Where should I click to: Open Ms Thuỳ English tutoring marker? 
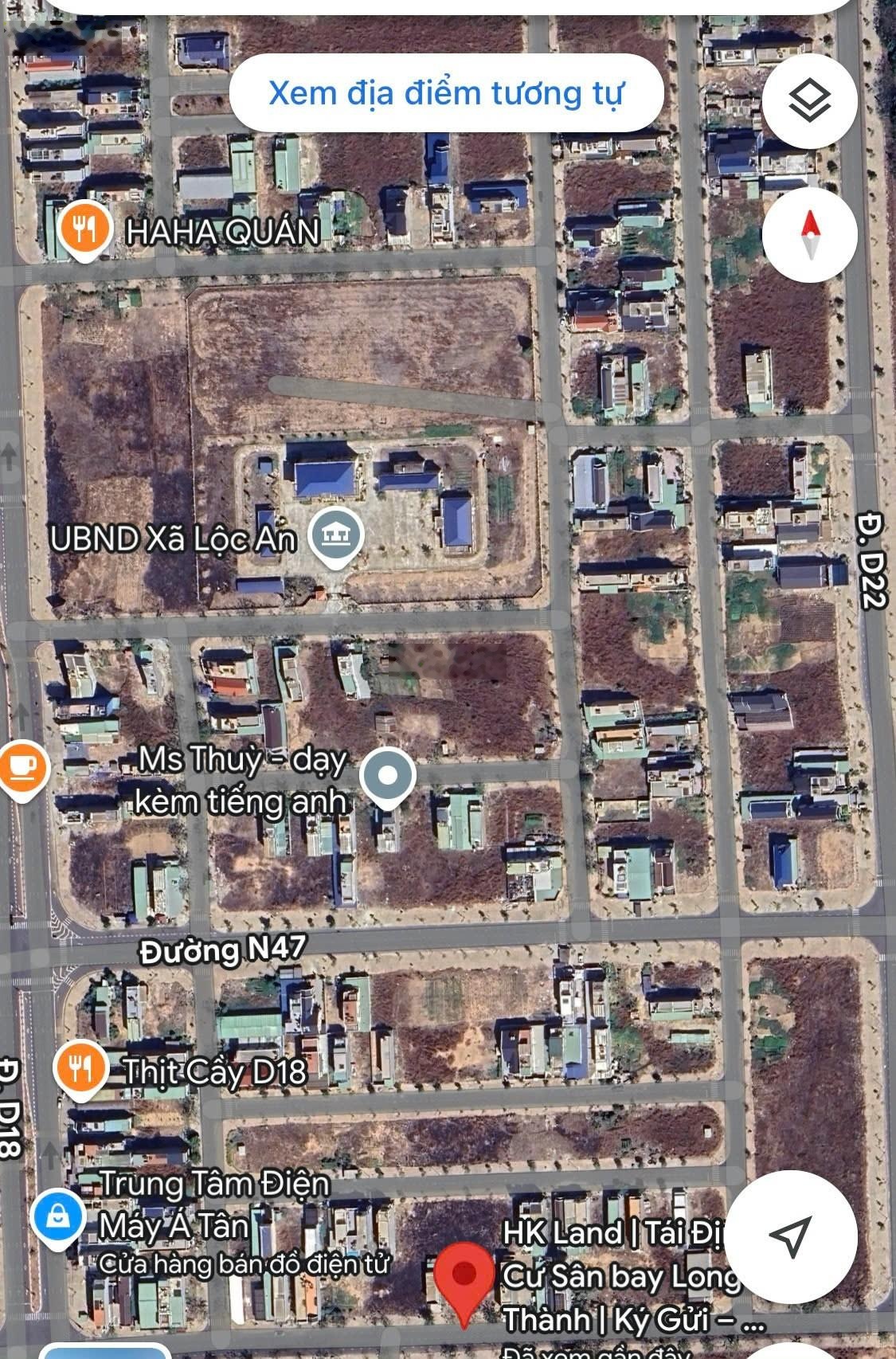point(387,776)
